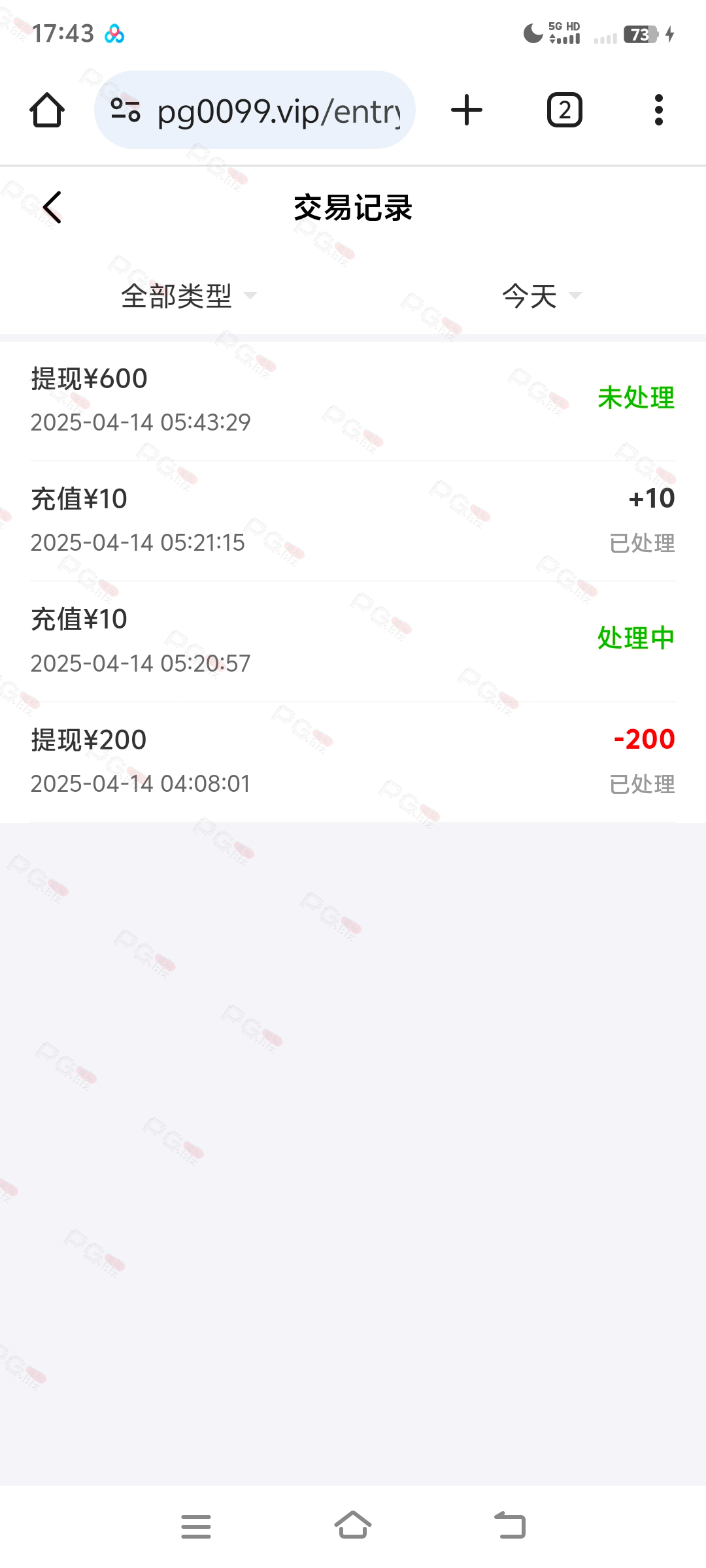The width and height of the screenshot is (706, 1568).
Task: Open the browser home page
Action: (47, 110)
